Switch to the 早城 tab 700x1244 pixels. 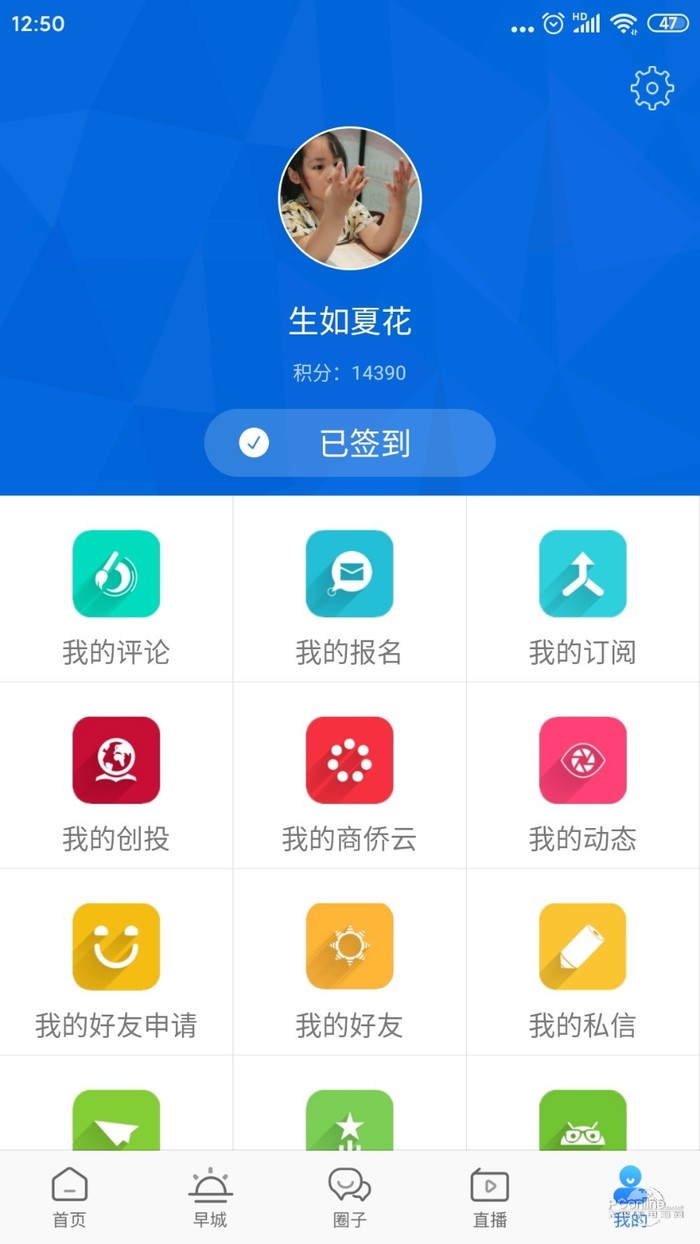(x=210, y=1197)
